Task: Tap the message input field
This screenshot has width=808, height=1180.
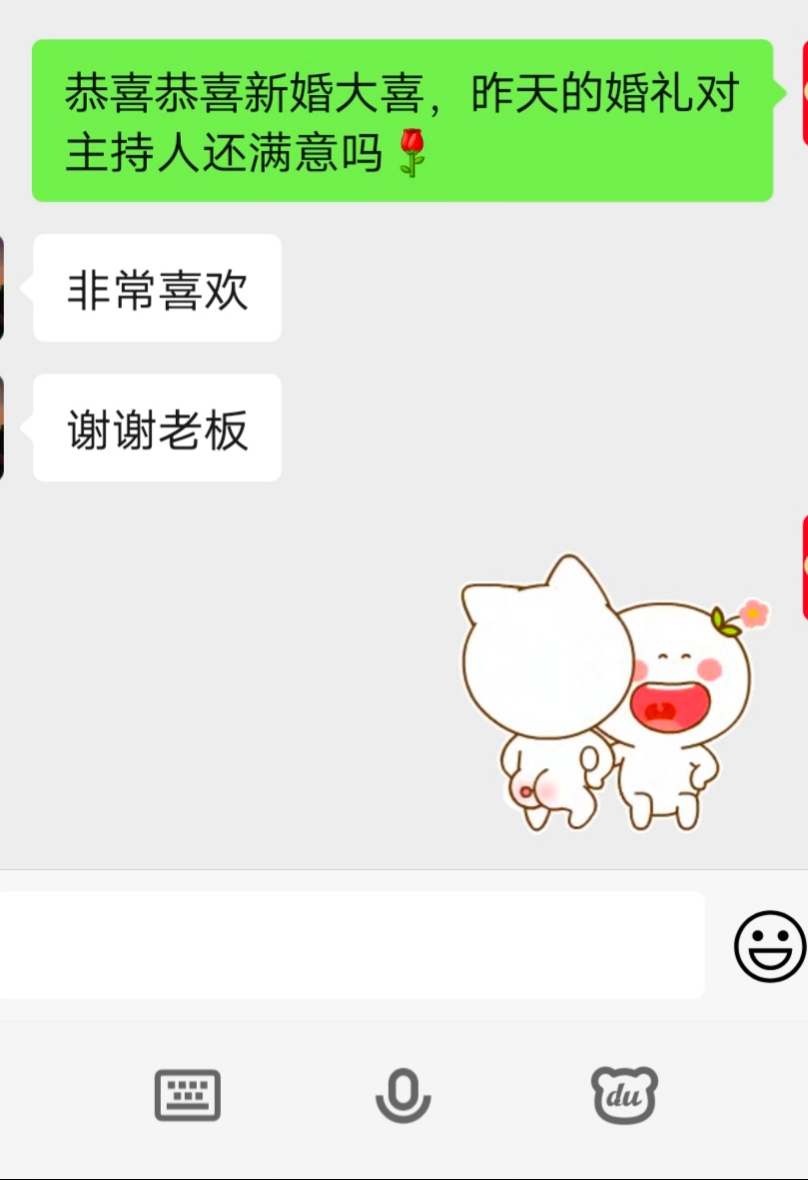Action: [x=350, y=945]
